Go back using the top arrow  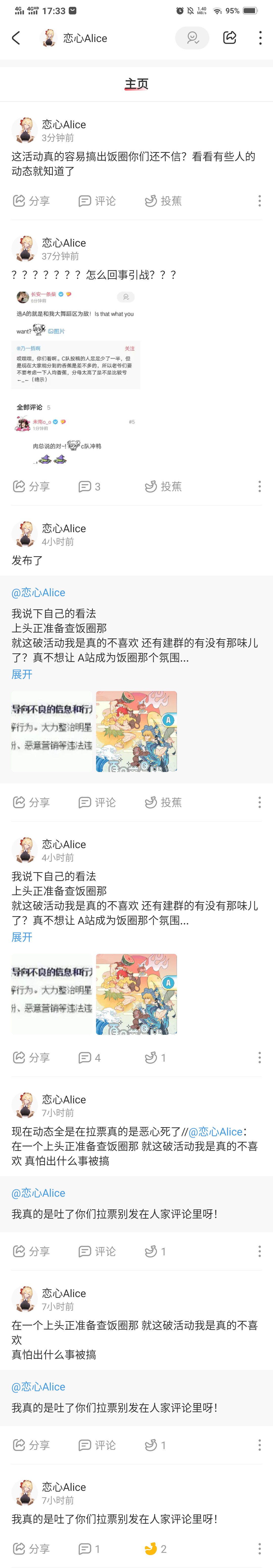[x=16, y=38]
